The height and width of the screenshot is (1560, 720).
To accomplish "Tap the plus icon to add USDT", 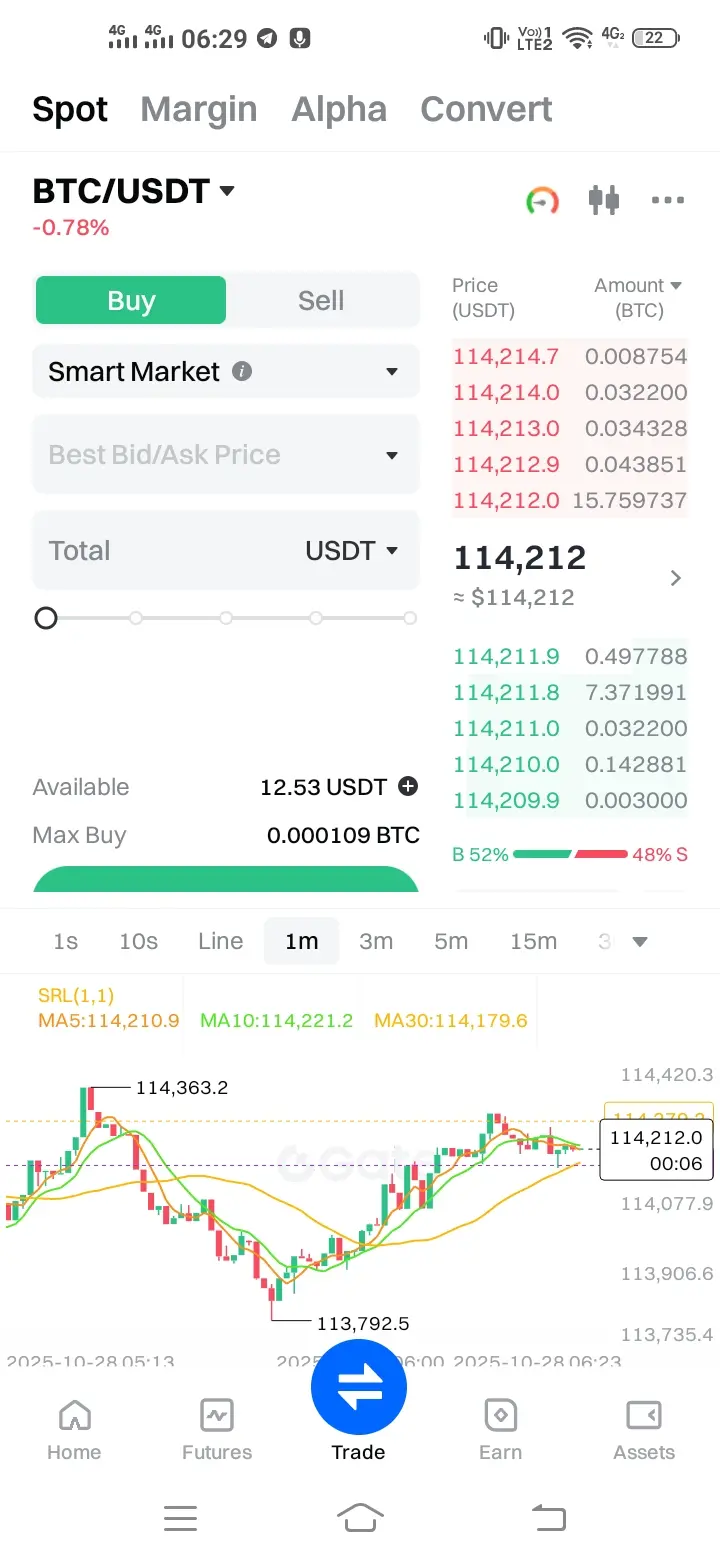I will tap(408, 787).
